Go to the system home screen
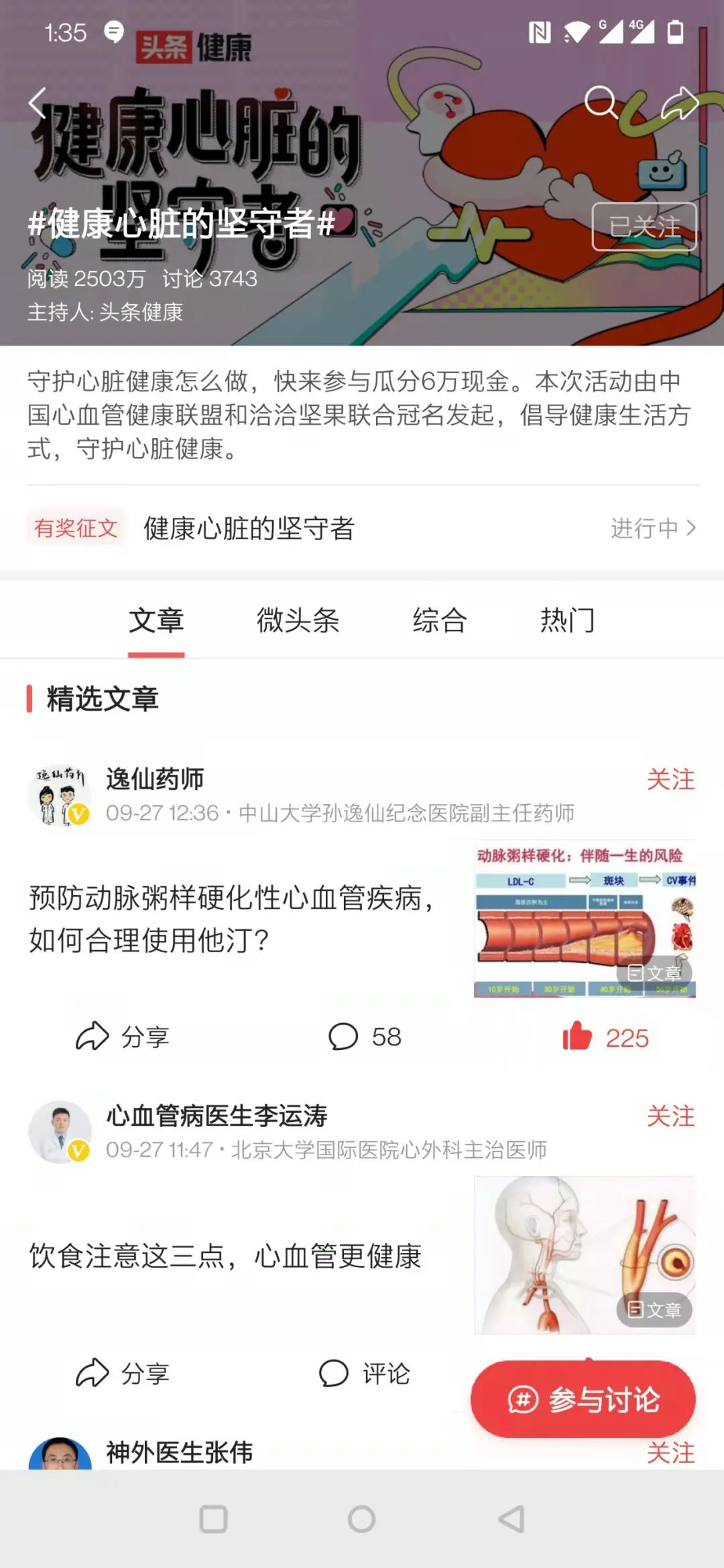Viewport: 724px width, 1568px height. pyautogui.click(x=362, y=1519)
